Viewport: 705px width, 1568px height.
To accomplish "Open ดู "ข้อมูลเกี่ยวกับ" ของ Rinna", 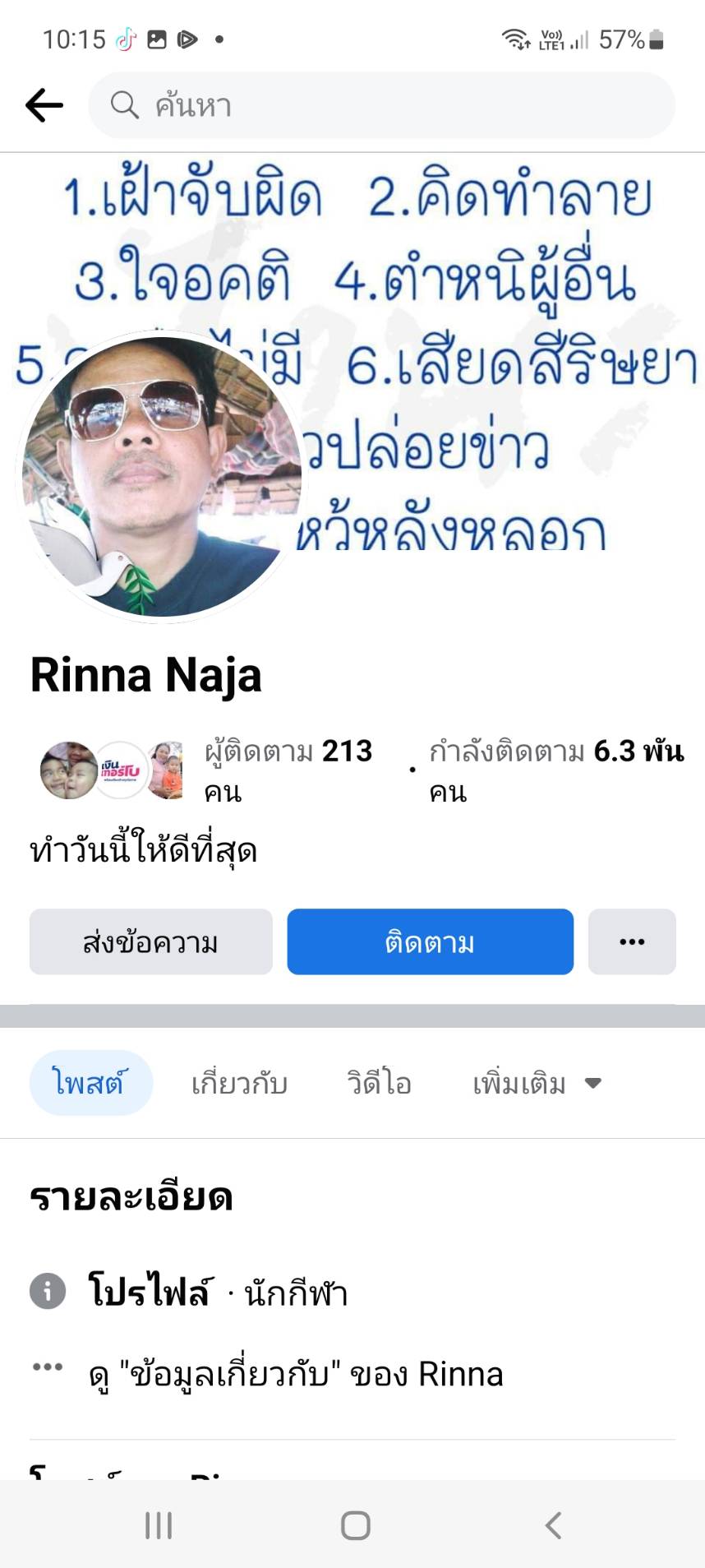I will [296, 1374].
